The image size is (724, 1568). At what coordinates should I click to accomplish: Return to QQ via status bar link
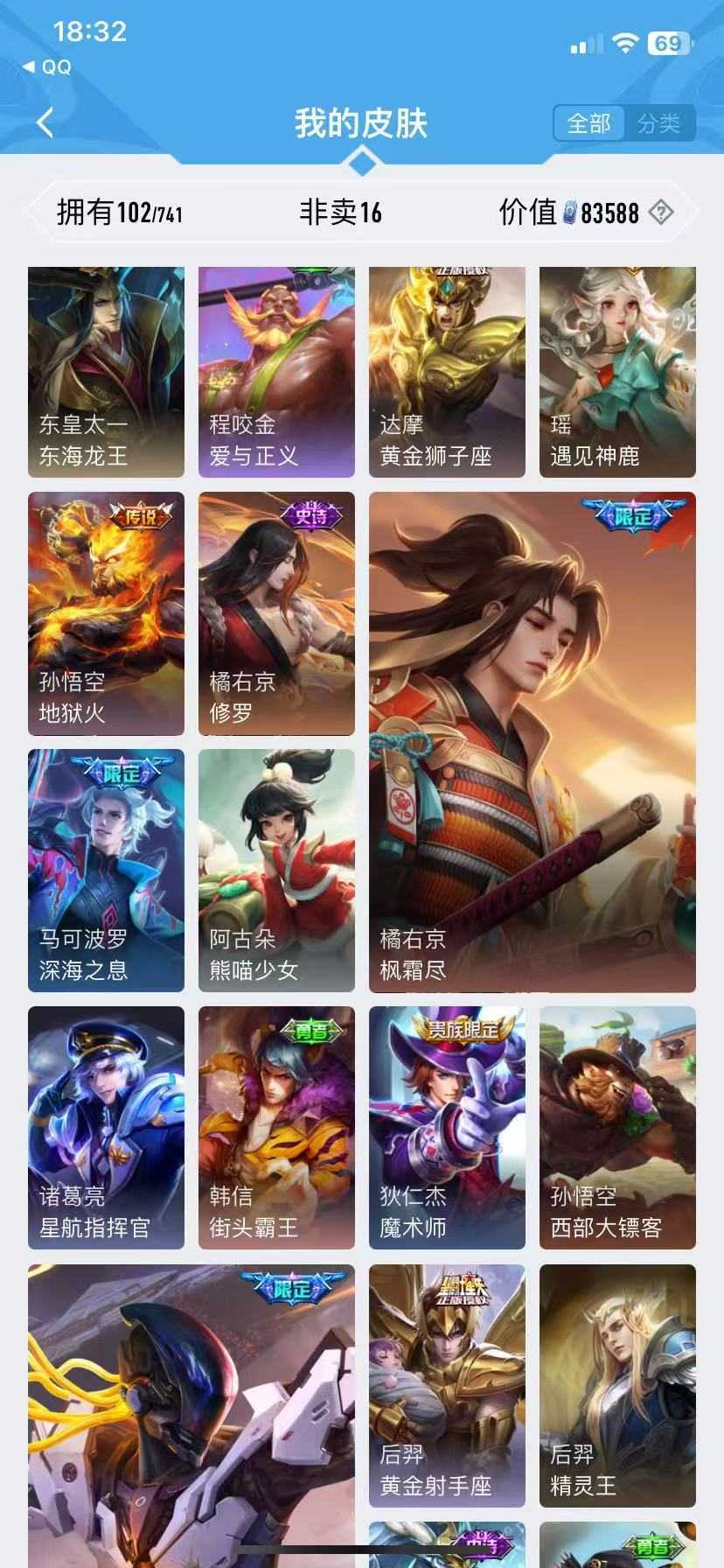click(x=48, y=67)
